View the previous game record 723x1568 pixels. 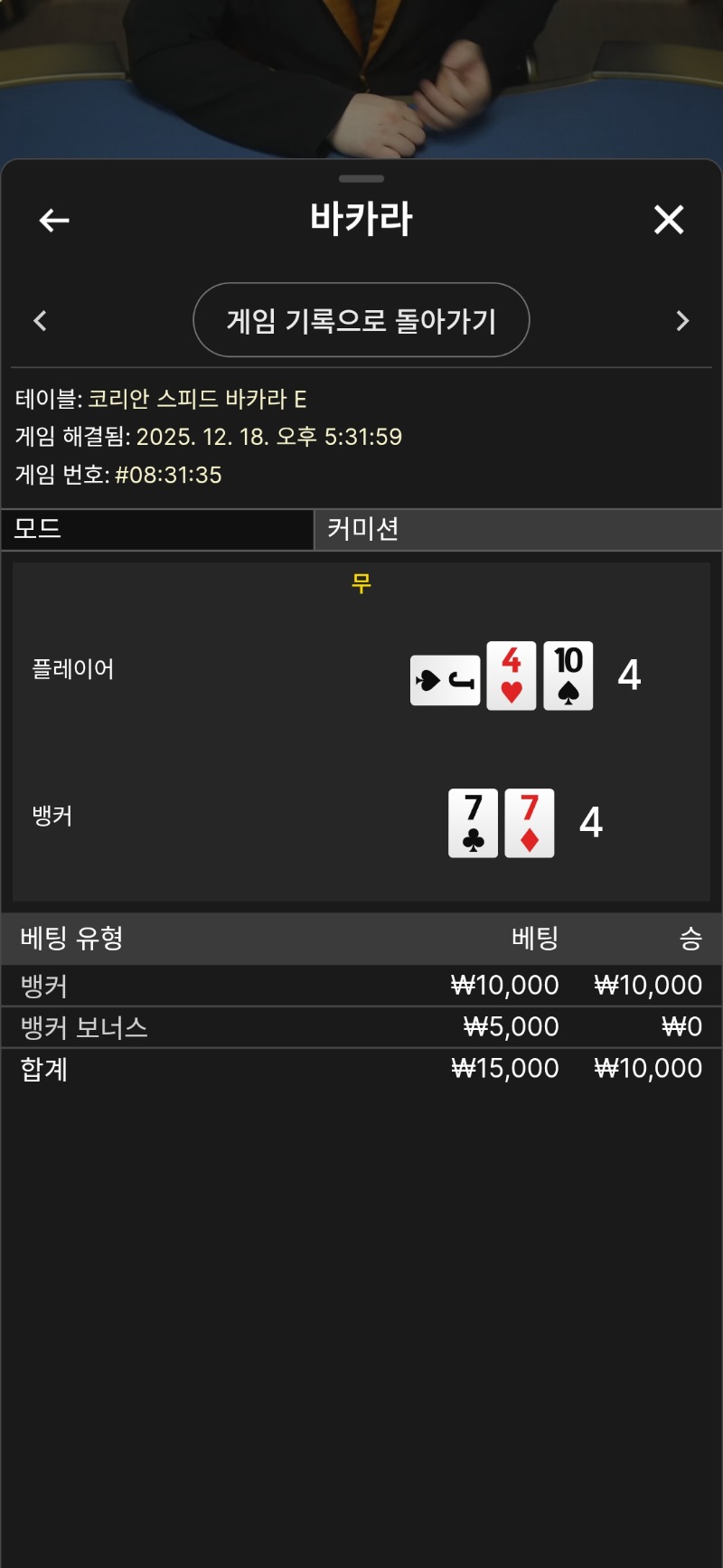[41, 321]
